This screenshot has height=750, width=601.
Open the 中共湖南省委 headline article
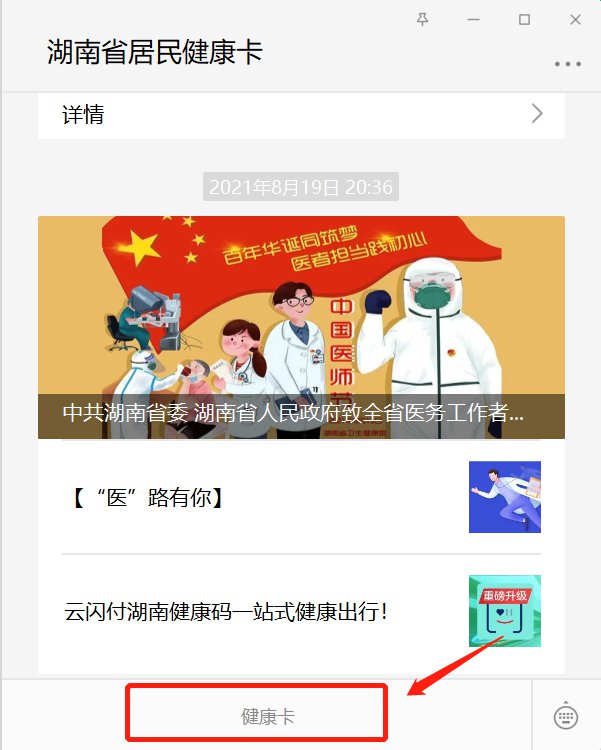(x=301, y=328)
